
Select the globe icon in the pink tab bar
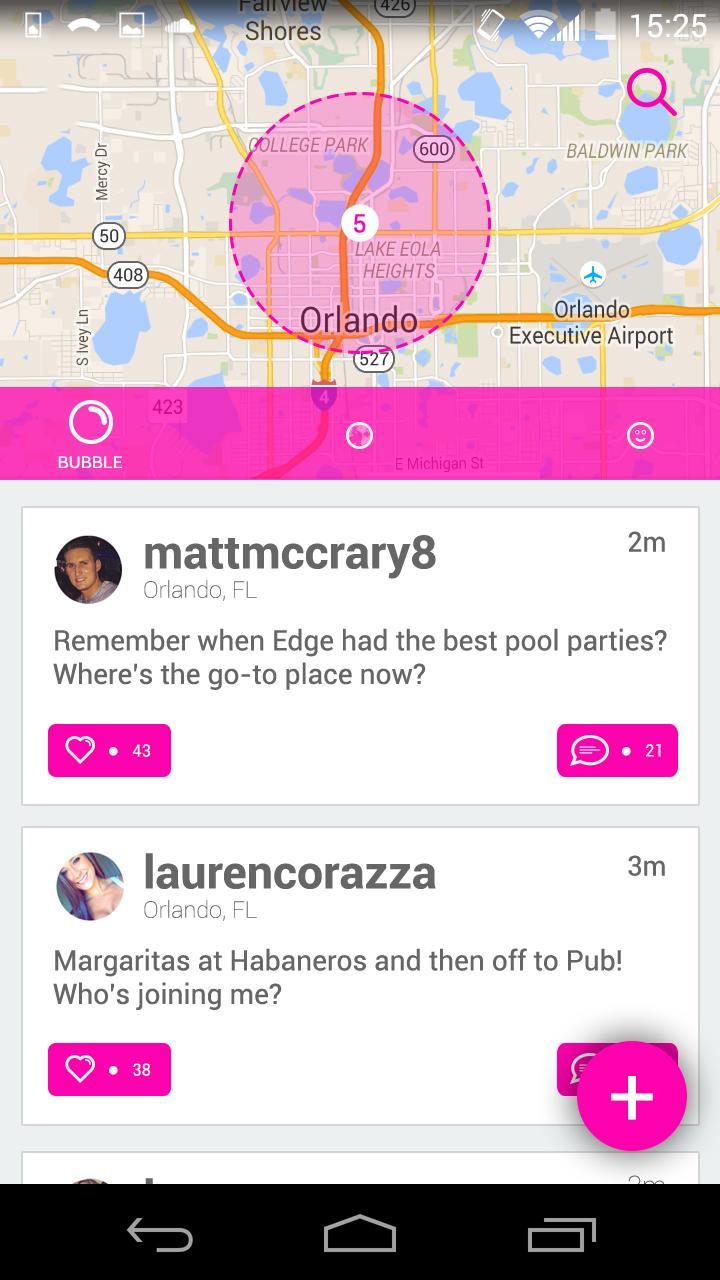click(x=359, y=434)
